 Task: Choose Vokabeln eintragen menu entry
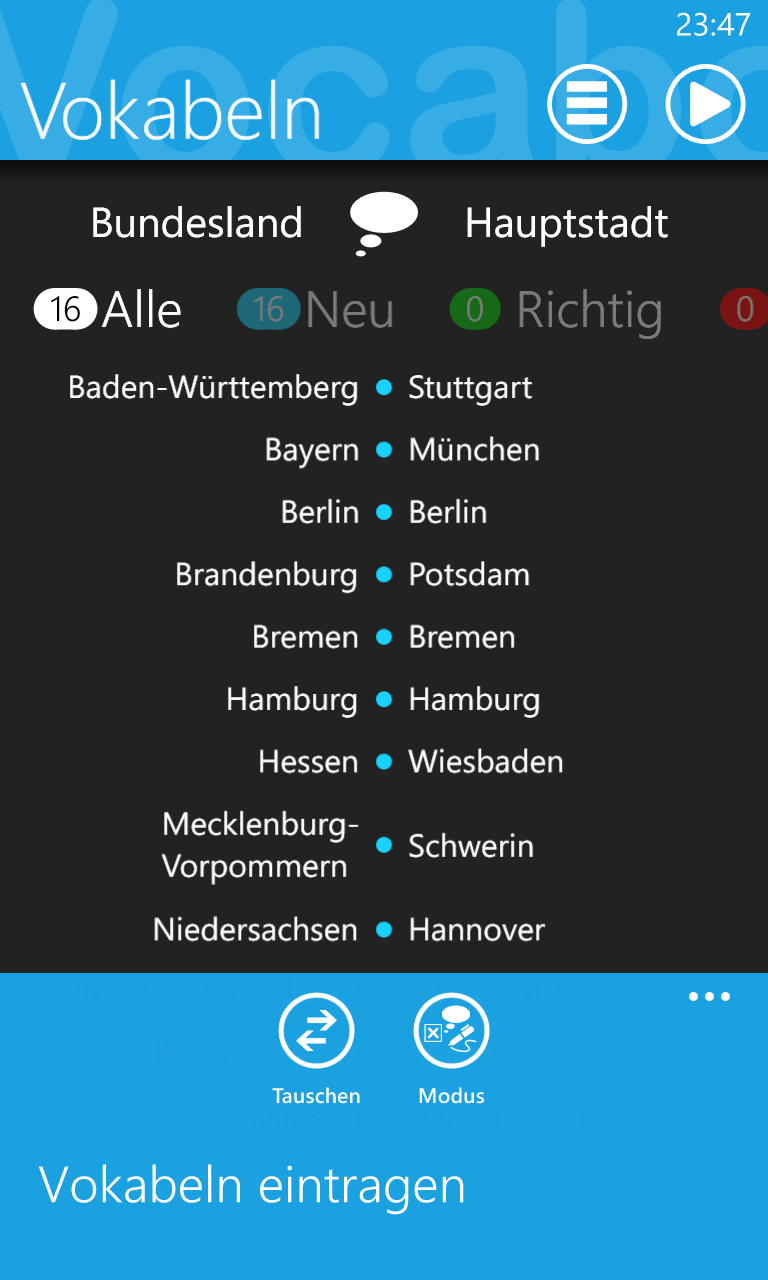pyautogui.click(x=252, y=1186)
